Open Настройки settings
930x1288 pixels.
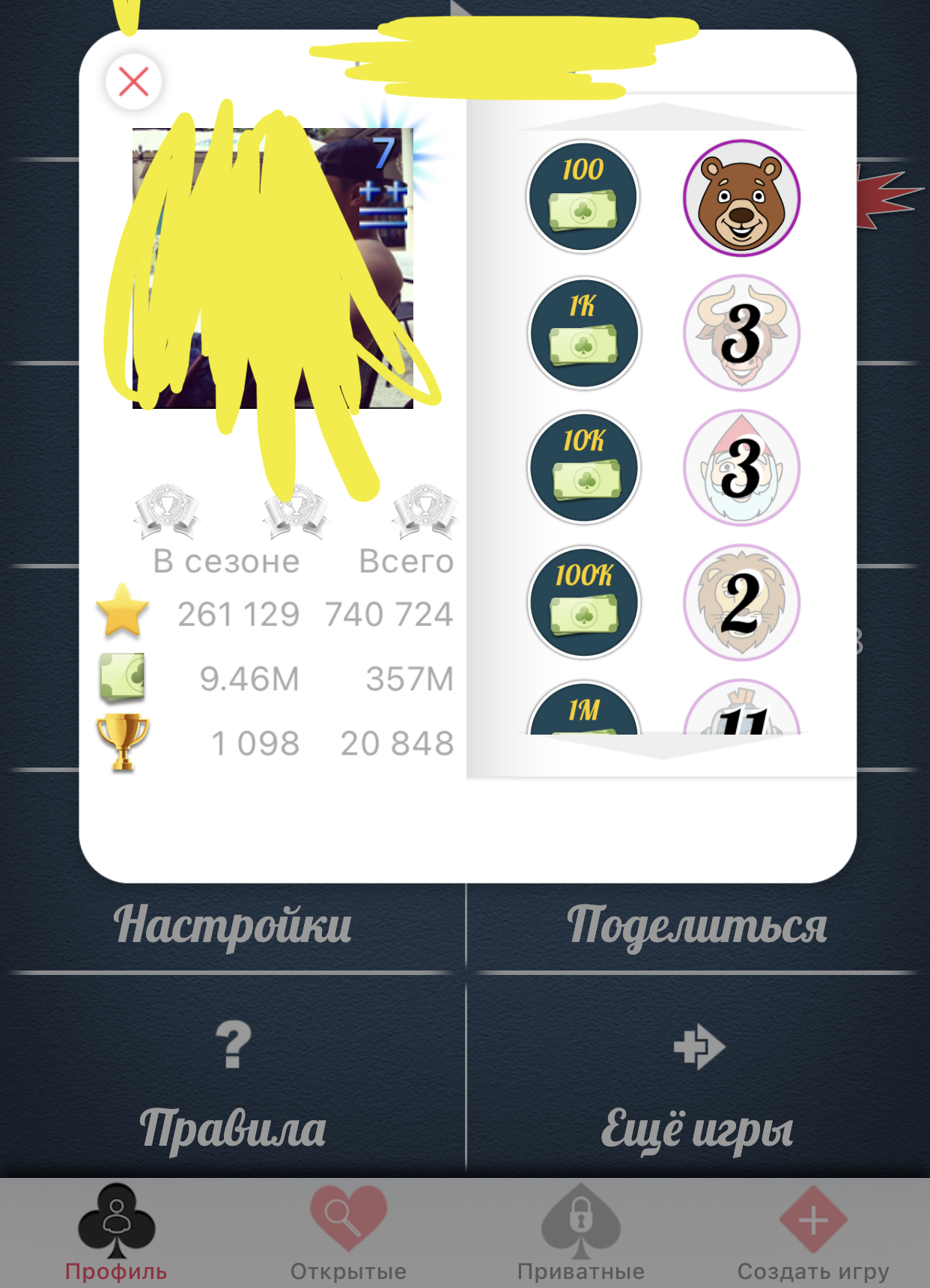232,924
